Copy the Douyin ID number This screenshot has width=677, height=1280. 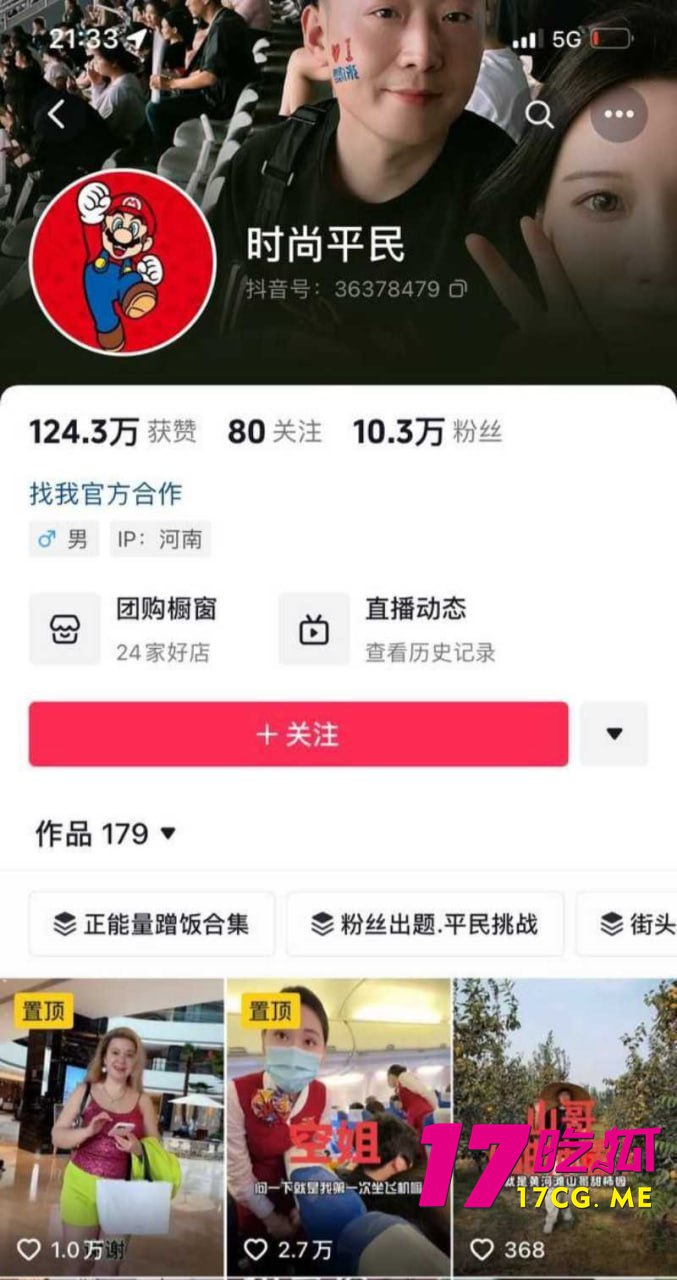(x=458, y=290)
